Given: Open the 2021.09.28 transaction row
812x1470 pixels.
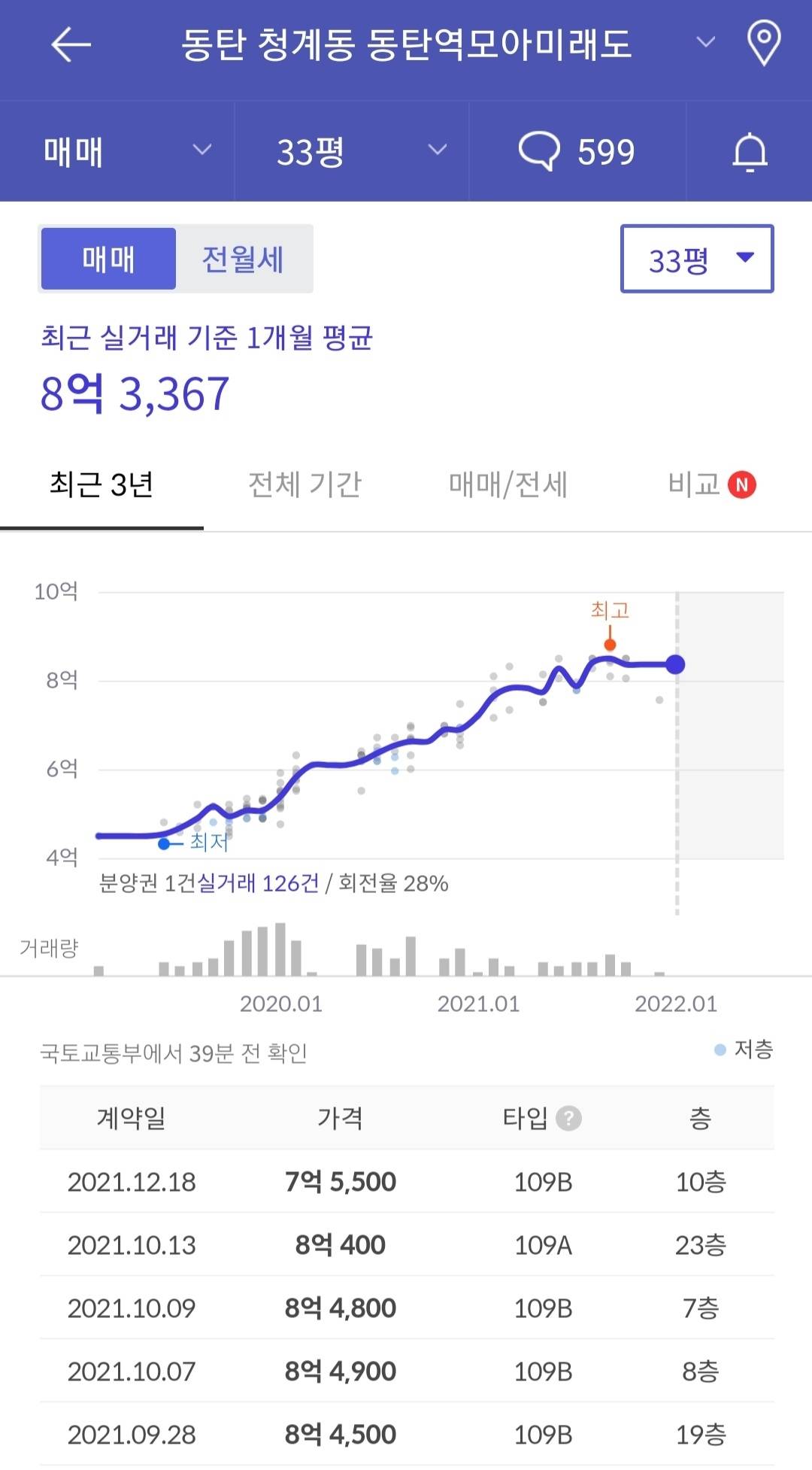Looking at the screenshot, I should [x=406, y=1435].
